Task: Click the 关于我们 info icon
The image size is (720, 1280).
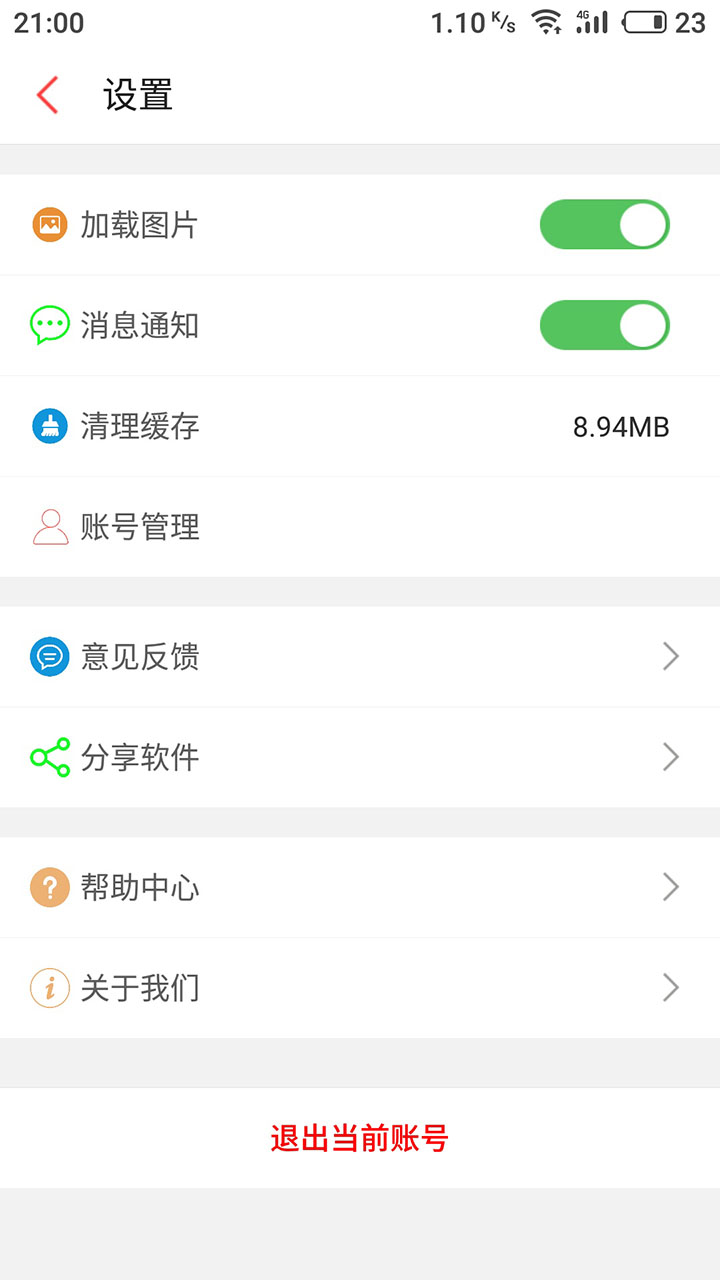Action: pos(49,987)
